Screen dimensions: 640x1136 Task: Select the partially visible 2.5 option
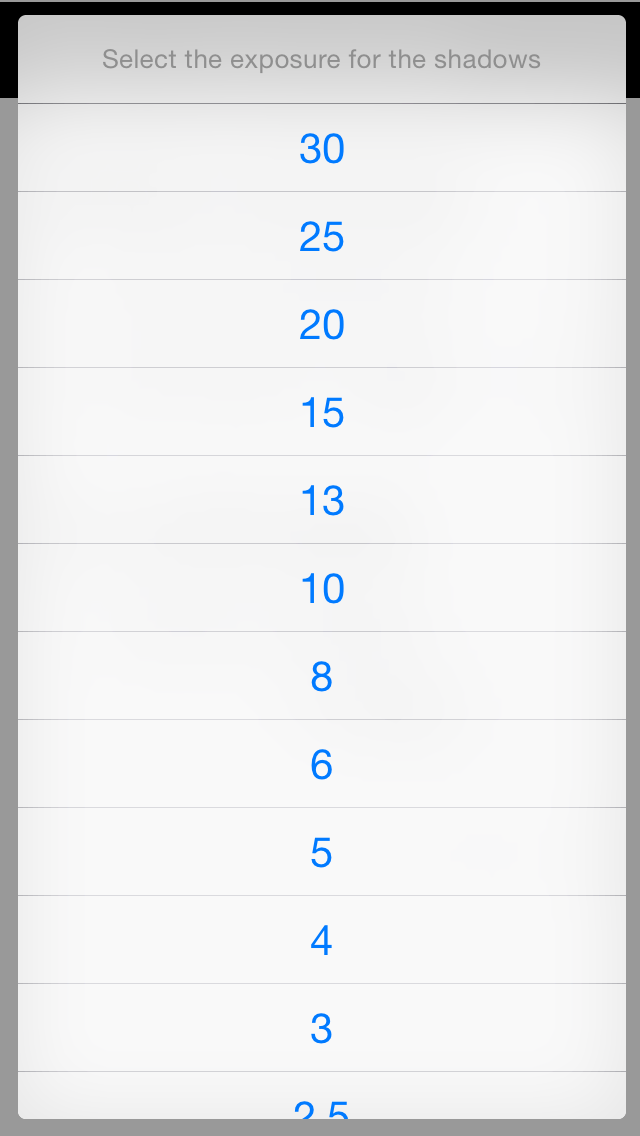322,1096
